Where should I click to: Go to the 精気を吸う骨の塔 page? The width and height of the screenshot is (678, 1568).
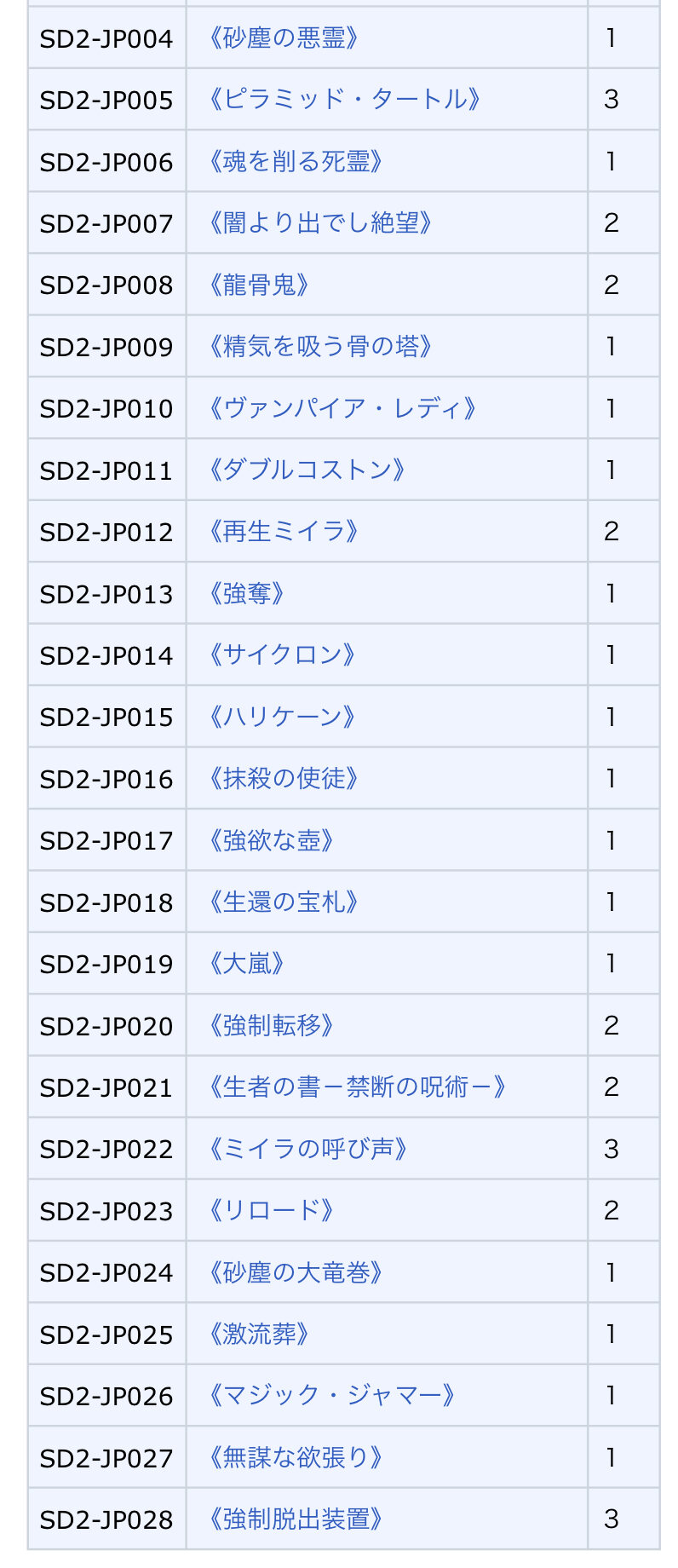pos(320,347)
